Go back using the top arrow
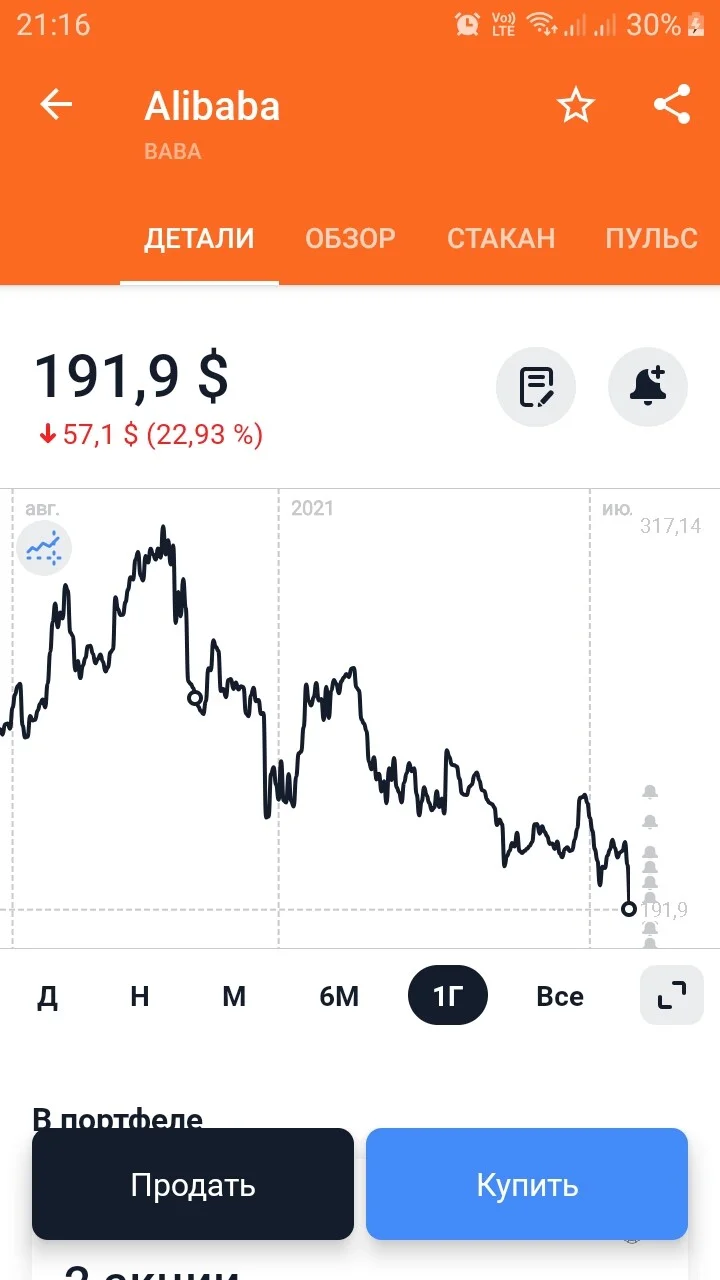Image resolution: width=720 pixels, height=1280 pixels. 56,105
